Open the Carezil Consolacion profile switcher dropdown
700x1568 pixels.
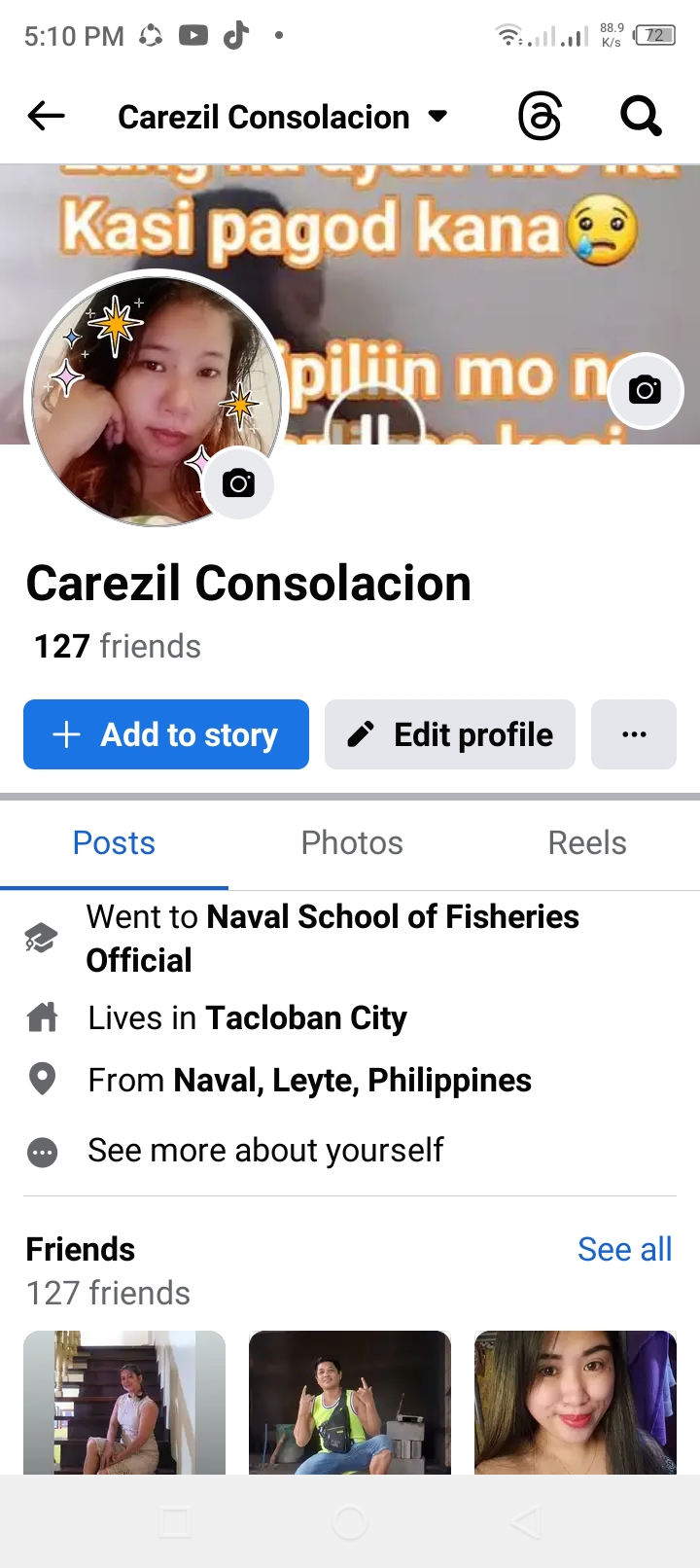click(x=283, y=117)
